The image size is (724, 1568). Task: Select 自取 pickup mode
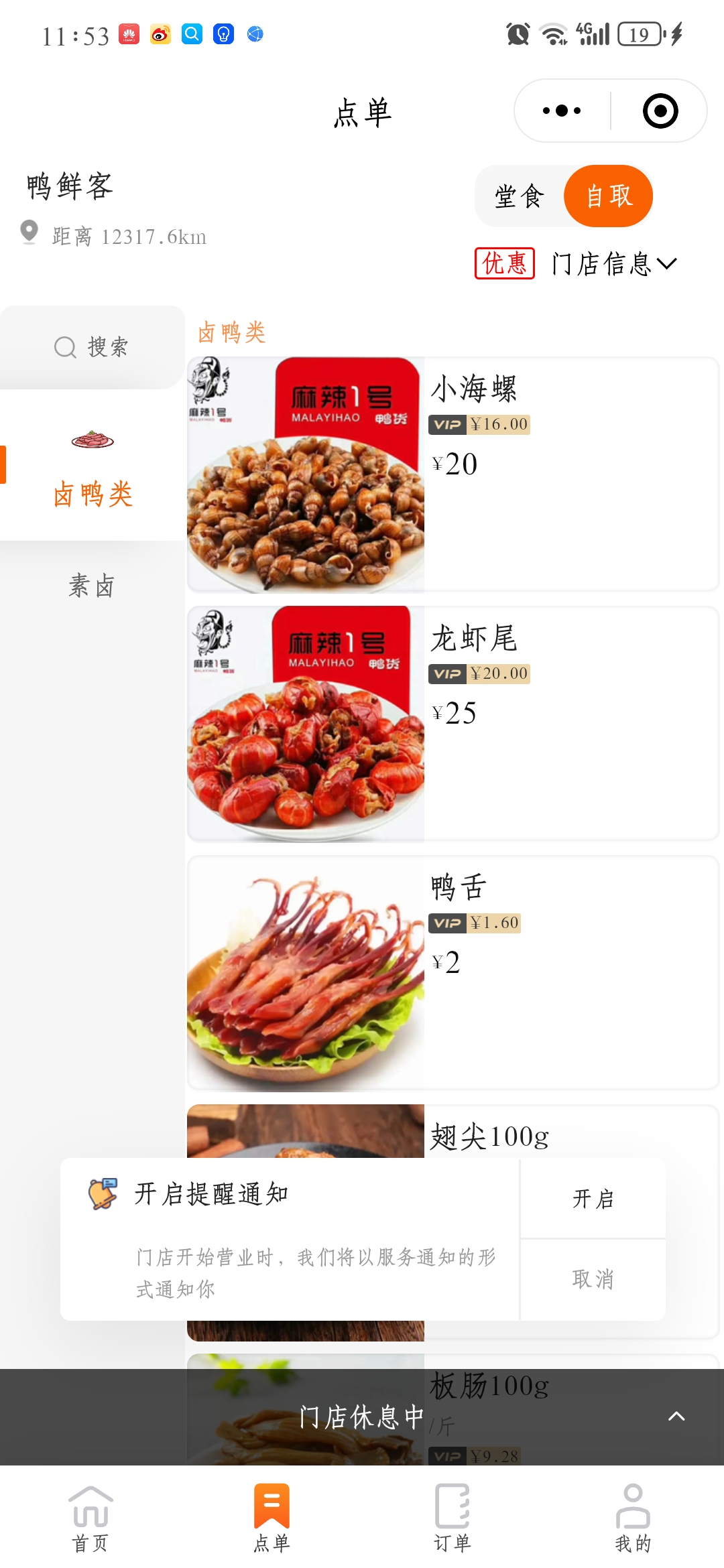[x=609, y=196]
